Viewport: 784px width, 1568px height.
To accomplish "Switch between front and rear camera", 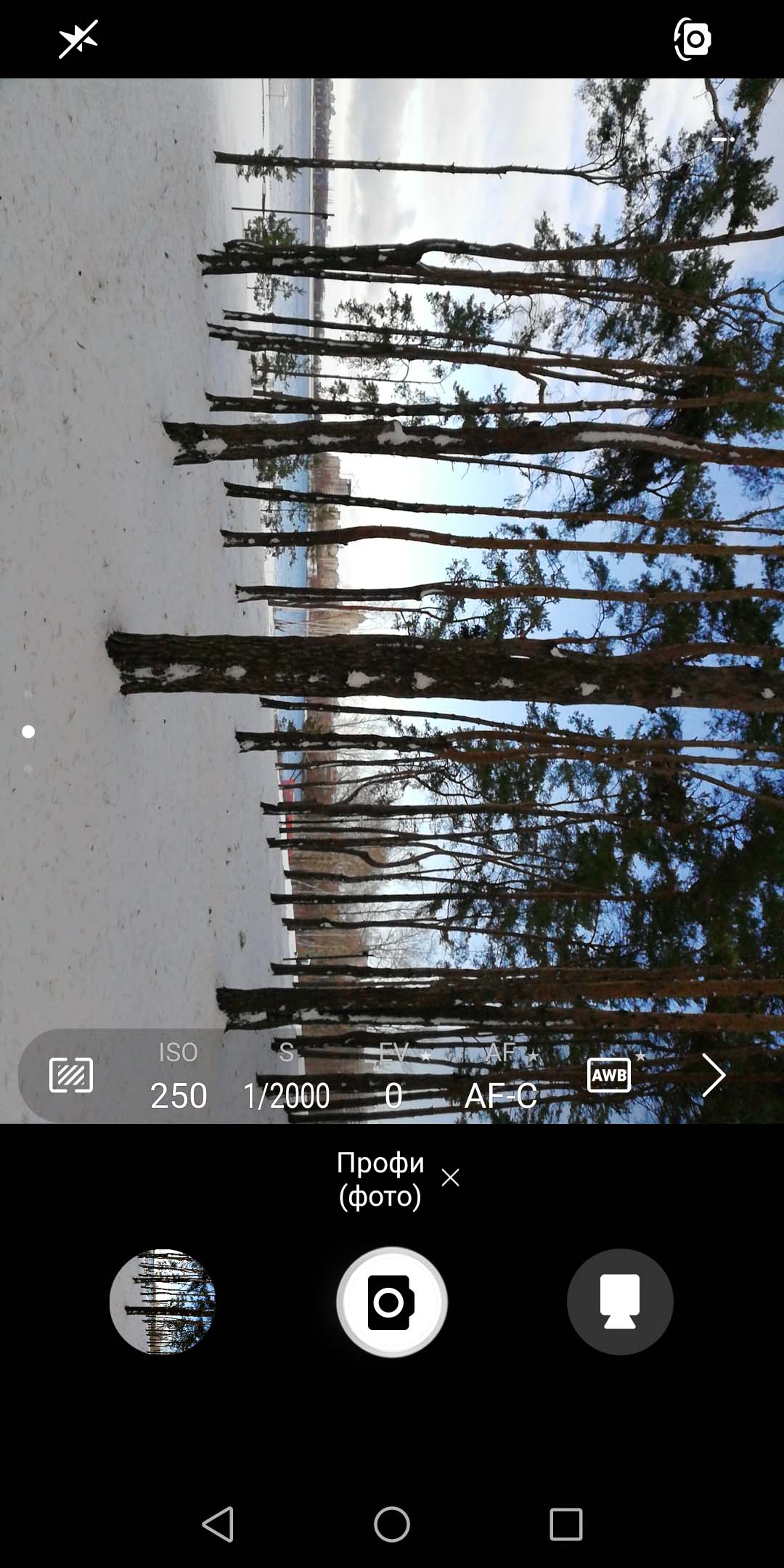I will (693, 39).
